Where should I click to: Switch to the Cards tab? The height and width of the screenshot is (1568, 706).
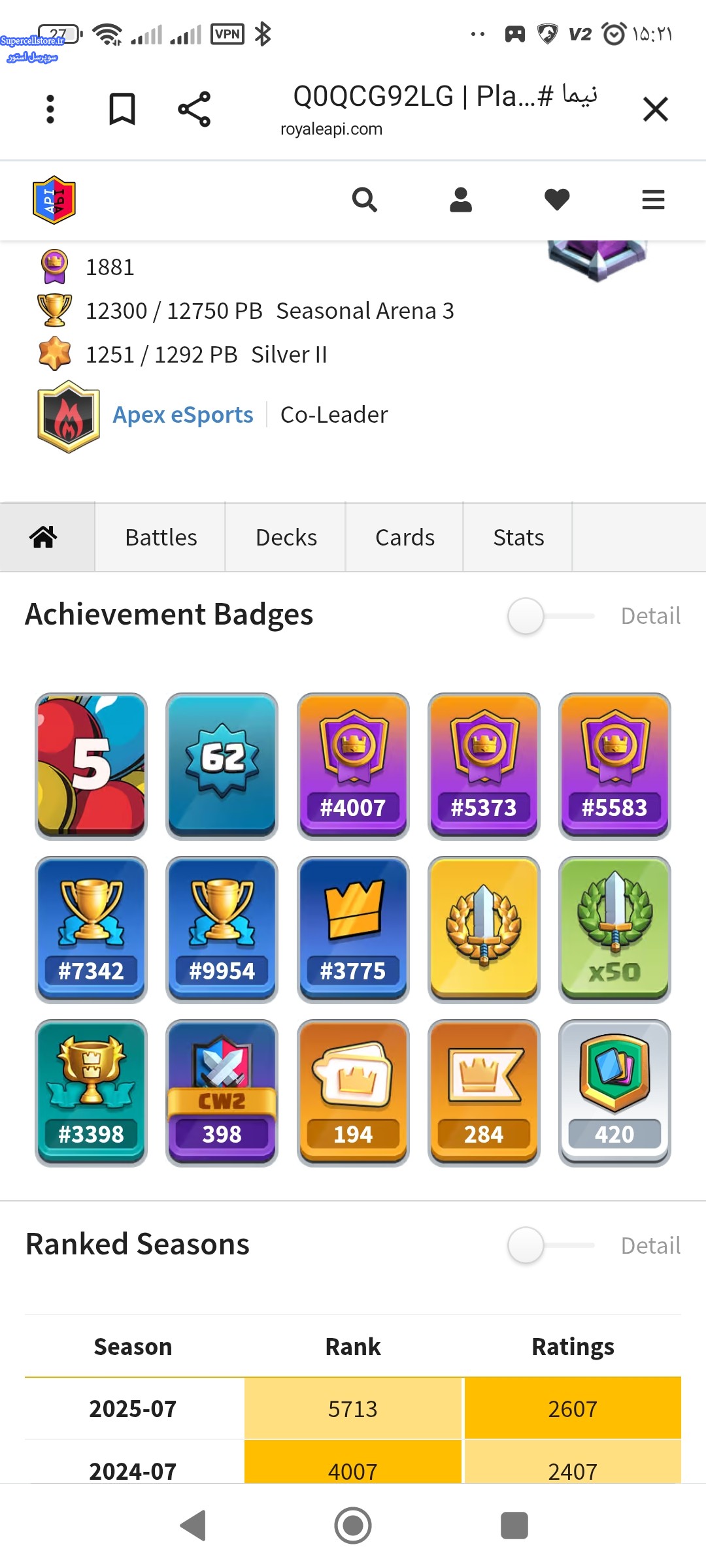(405, 537)
